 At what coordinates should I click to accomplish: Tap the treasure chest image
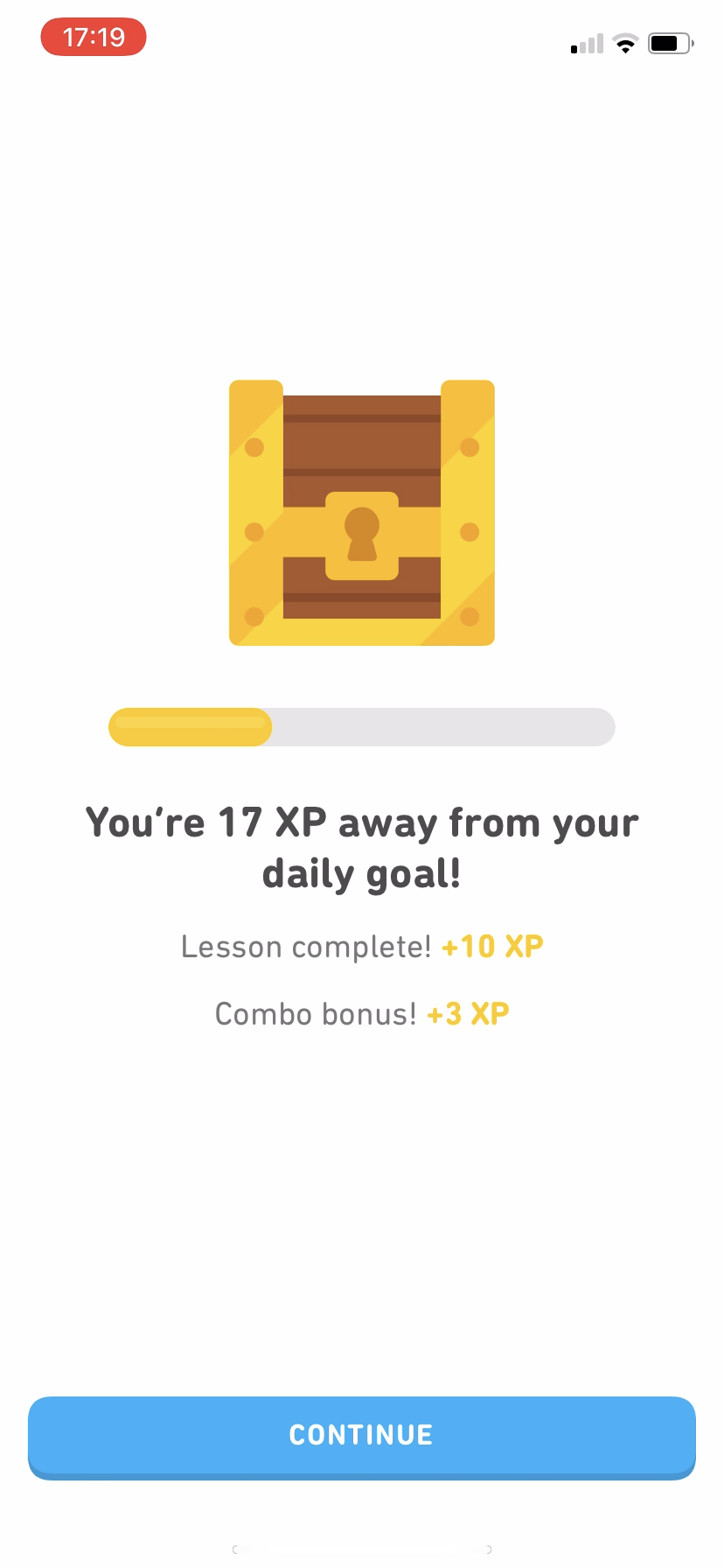pyautogui.click(x=362, y=512)
